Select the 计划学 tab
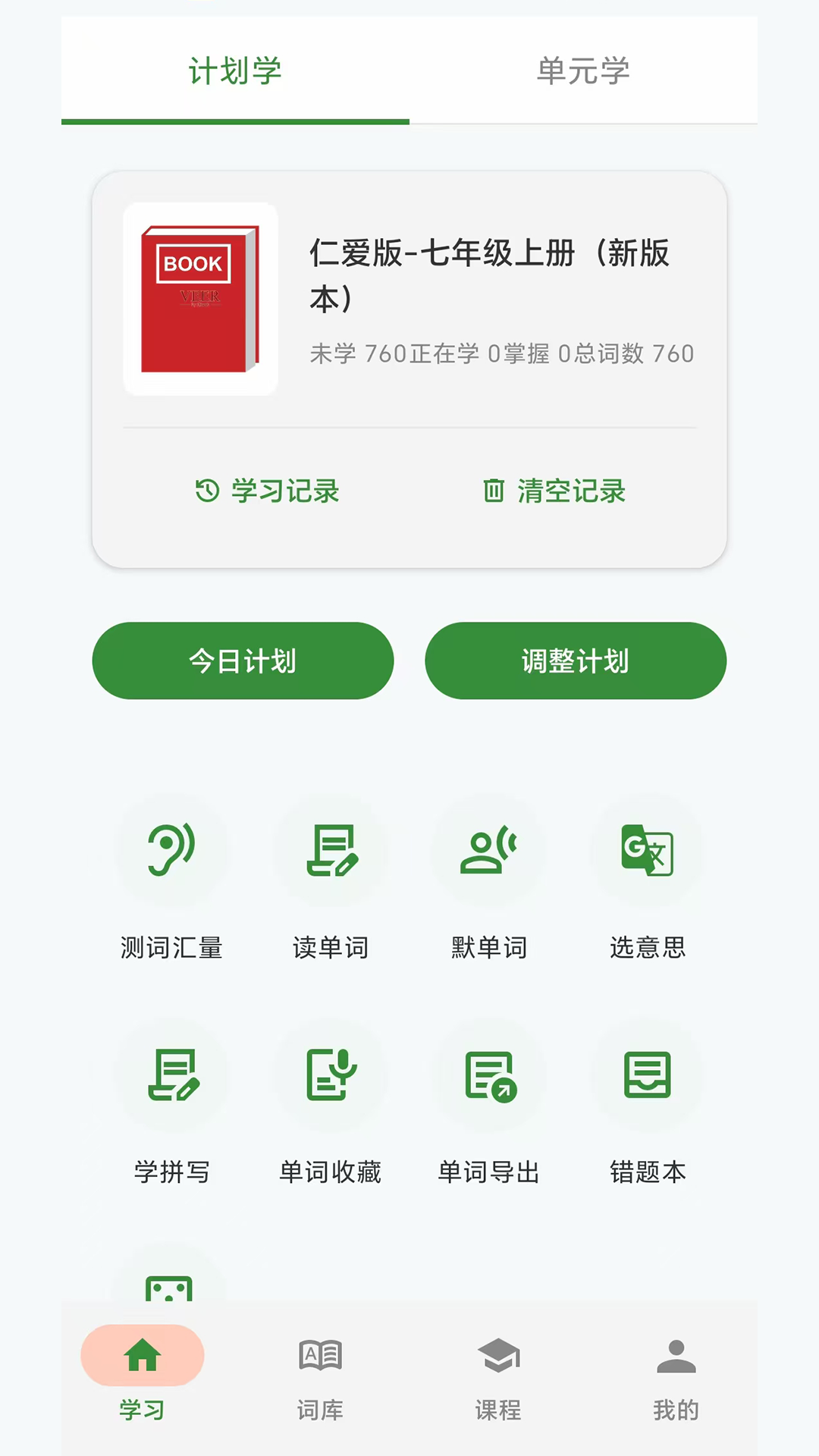This screenshot has width=819, height=1456. point(235,72)
